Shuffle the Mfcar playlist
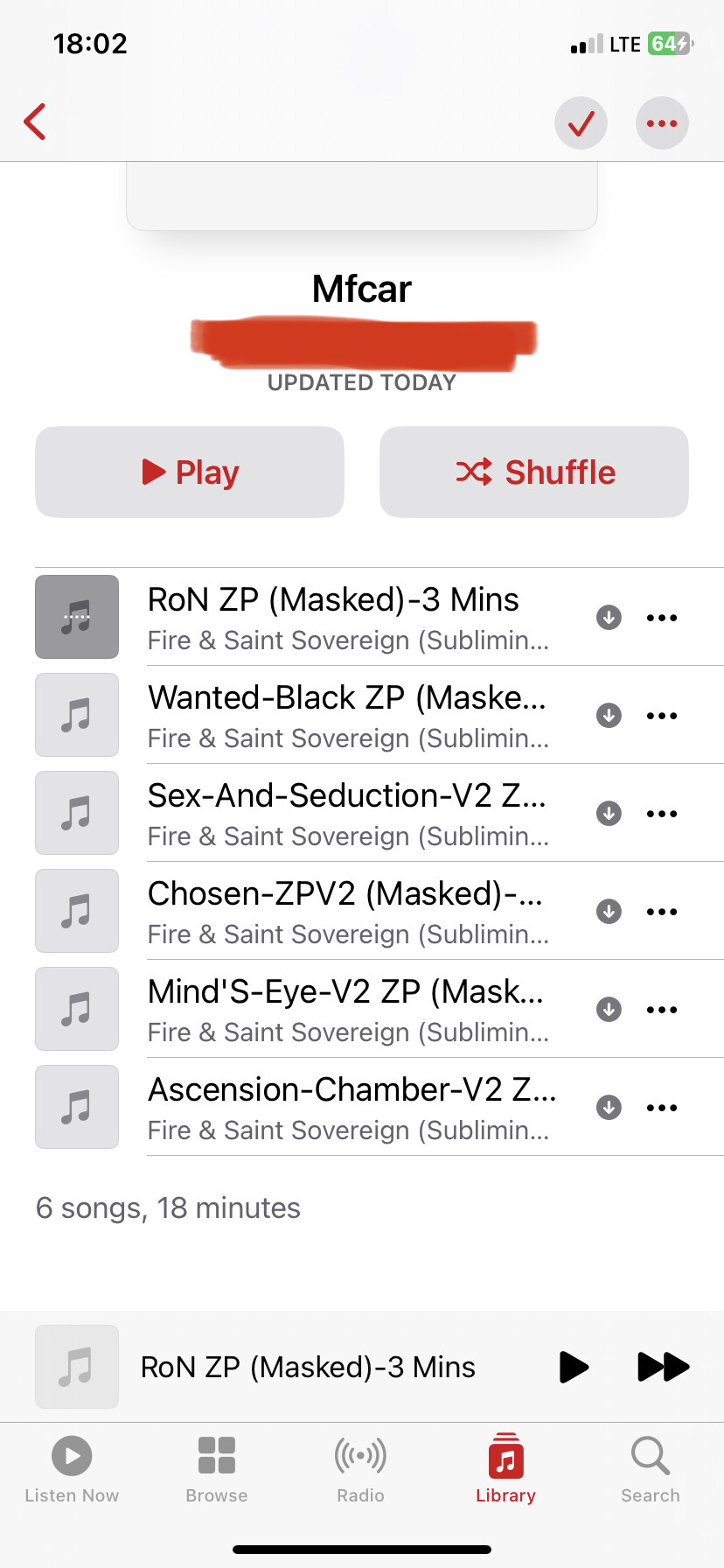The width and height of the screenshot is (724, 1568). point(534,472)
